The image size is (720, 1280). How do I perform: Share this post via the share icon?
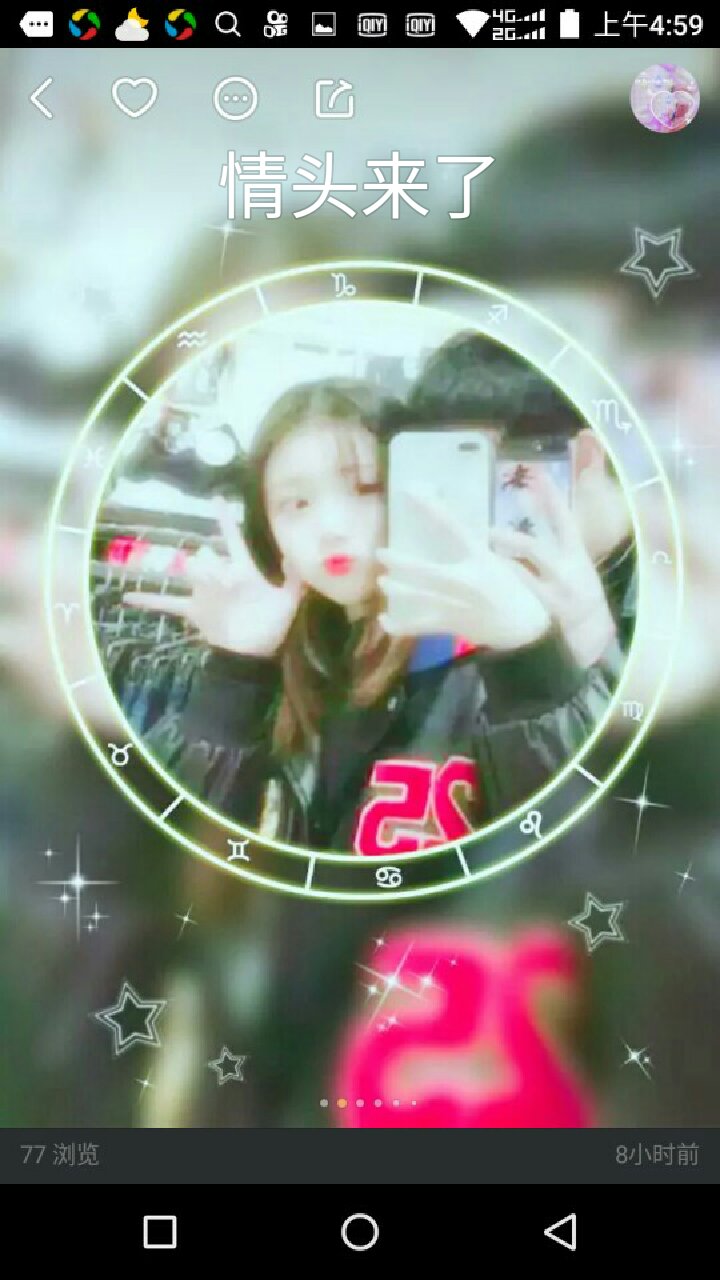(335, 98)
